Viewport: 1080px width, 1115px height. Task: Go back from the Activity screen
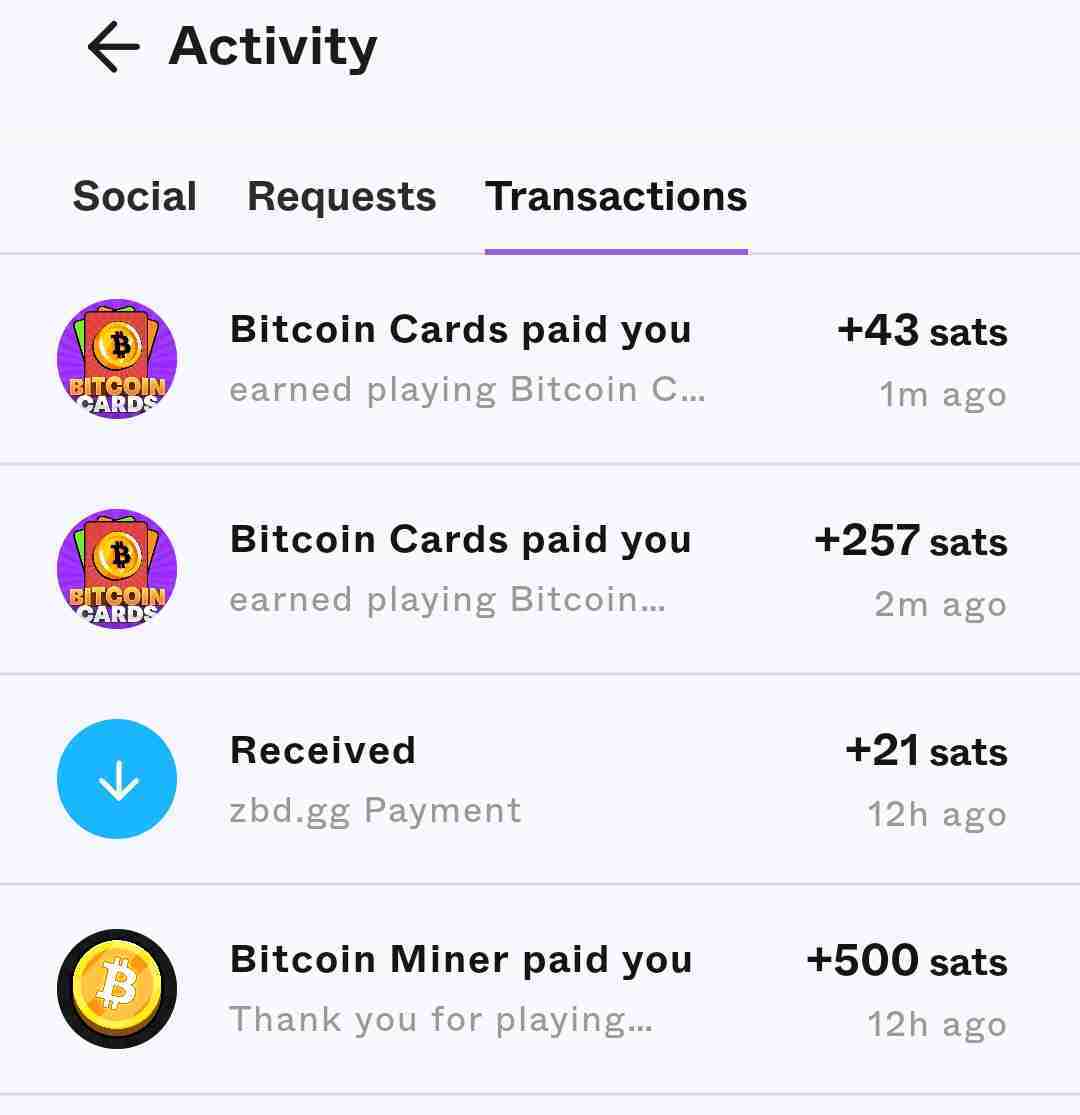113,48
